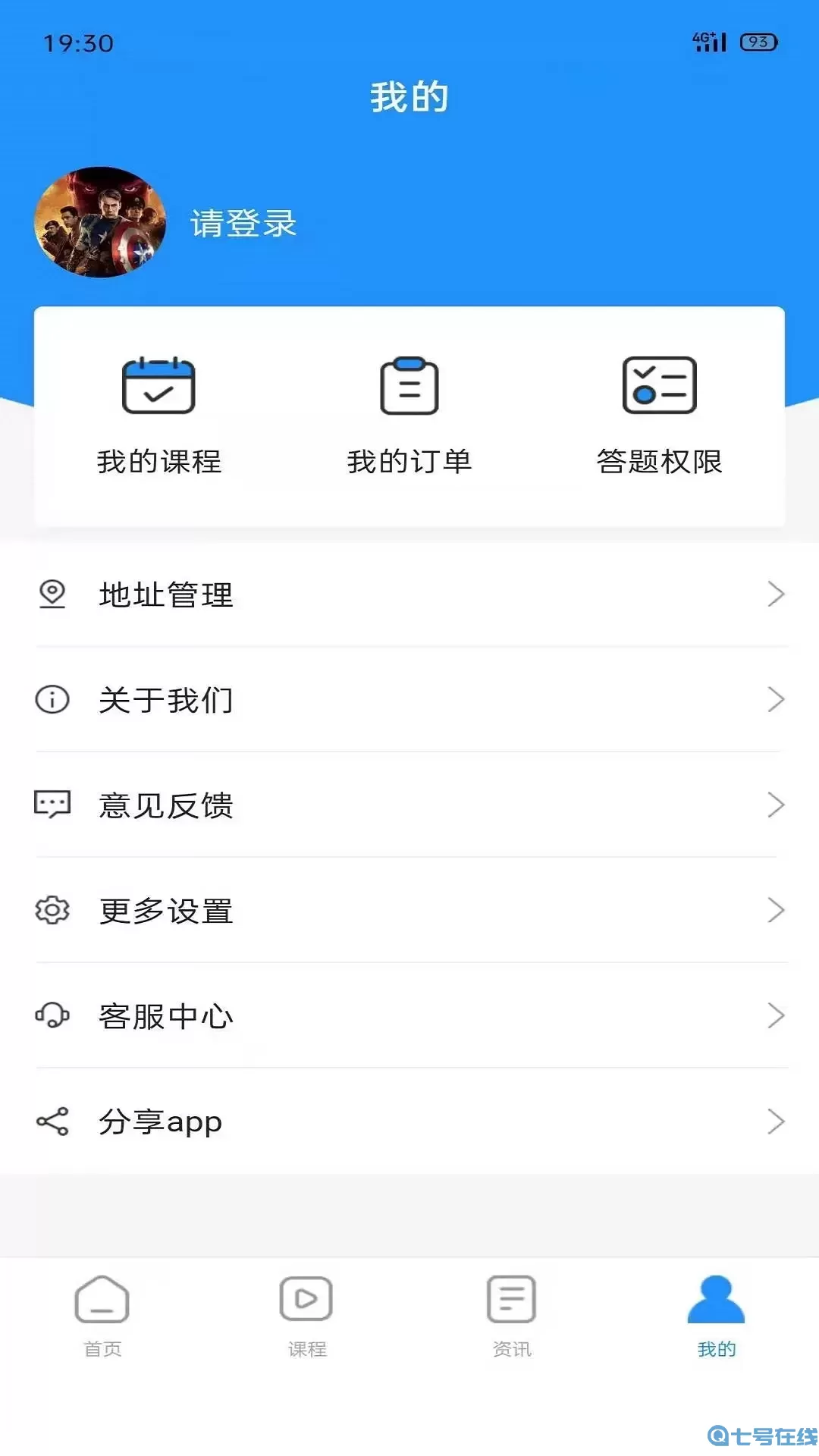Expand the 更多设置 row chevron
819x1456 pixels.
(777, 911)
